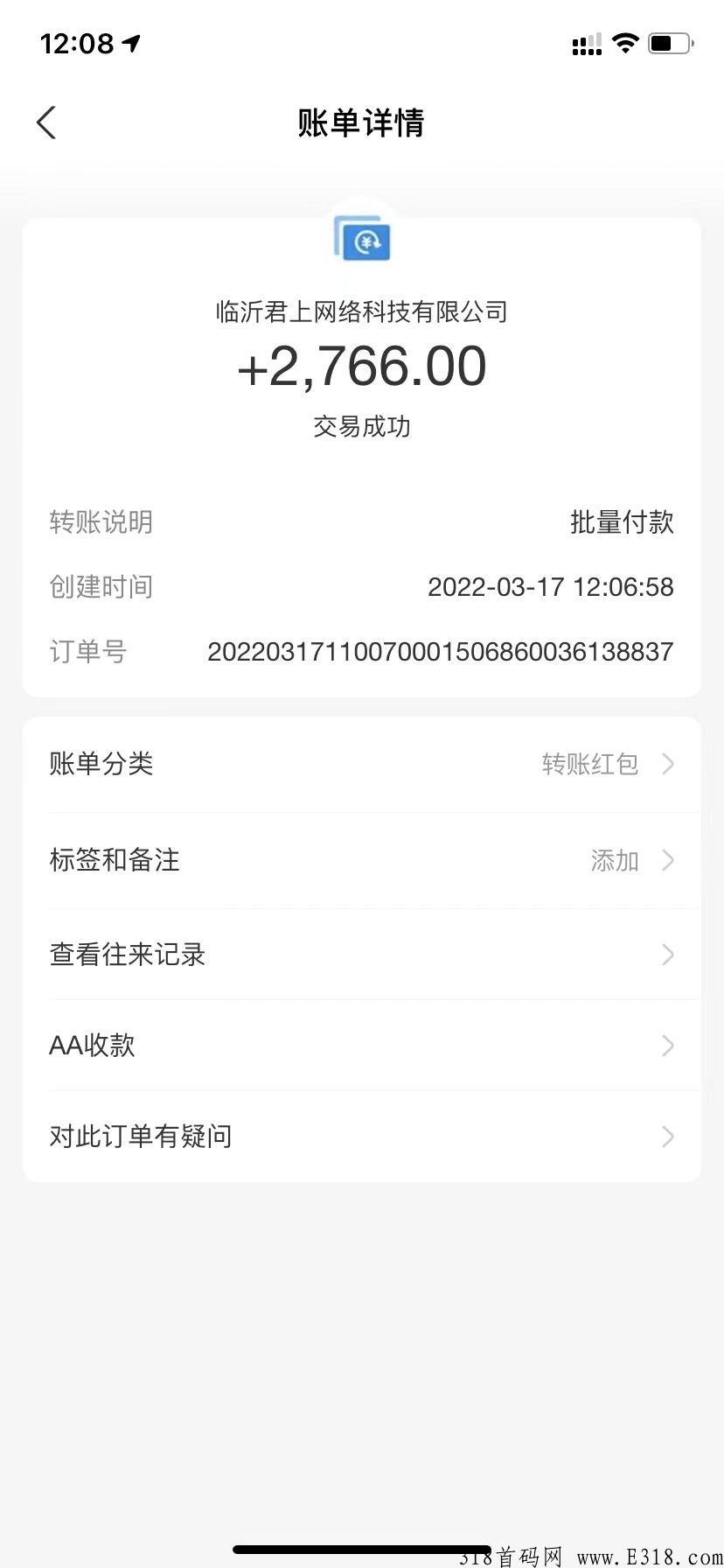Select 对此订单有疑问
Image resolution: width=724 pixels, height=1568 pixels.
point(362,1137)
